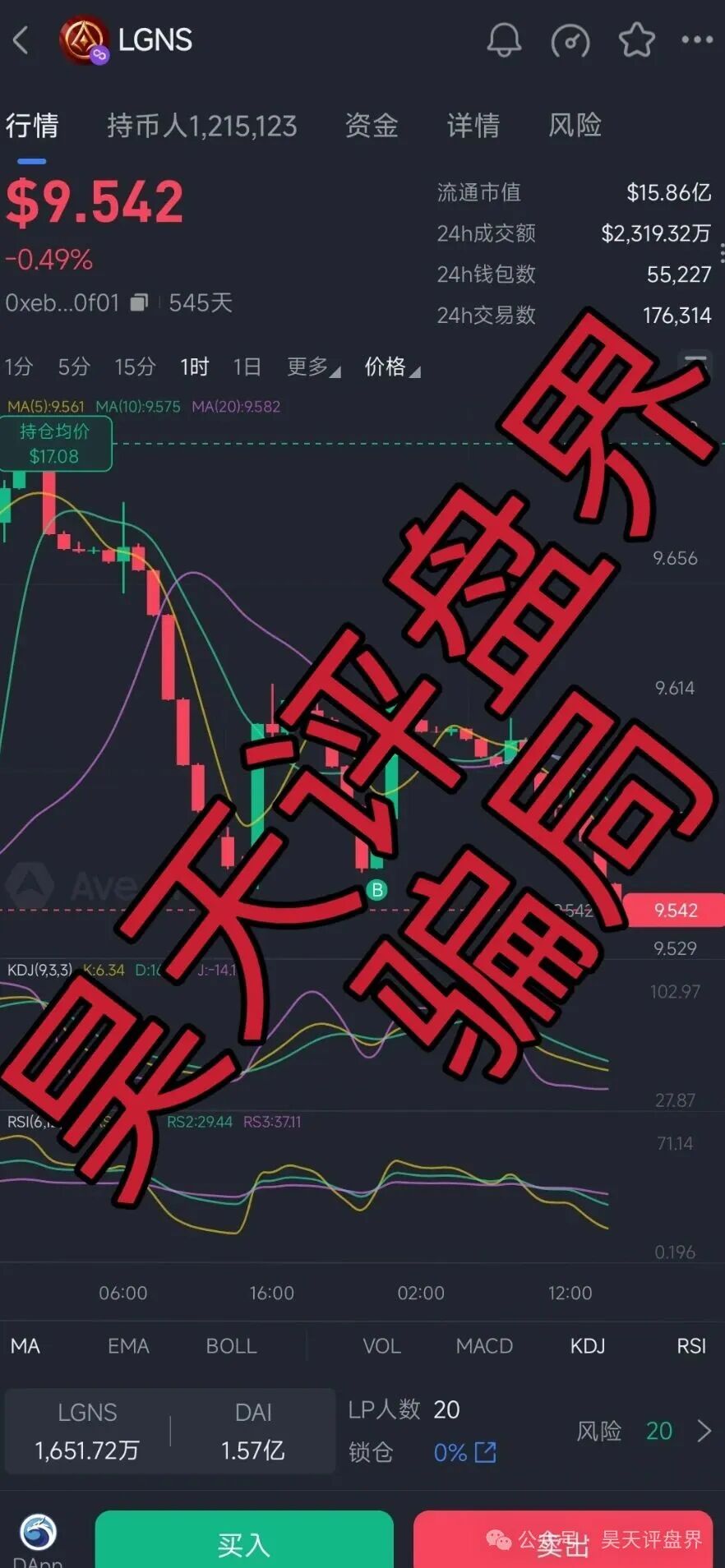
Task: Open the three-dot overflow menu
Action: [697, 39]
